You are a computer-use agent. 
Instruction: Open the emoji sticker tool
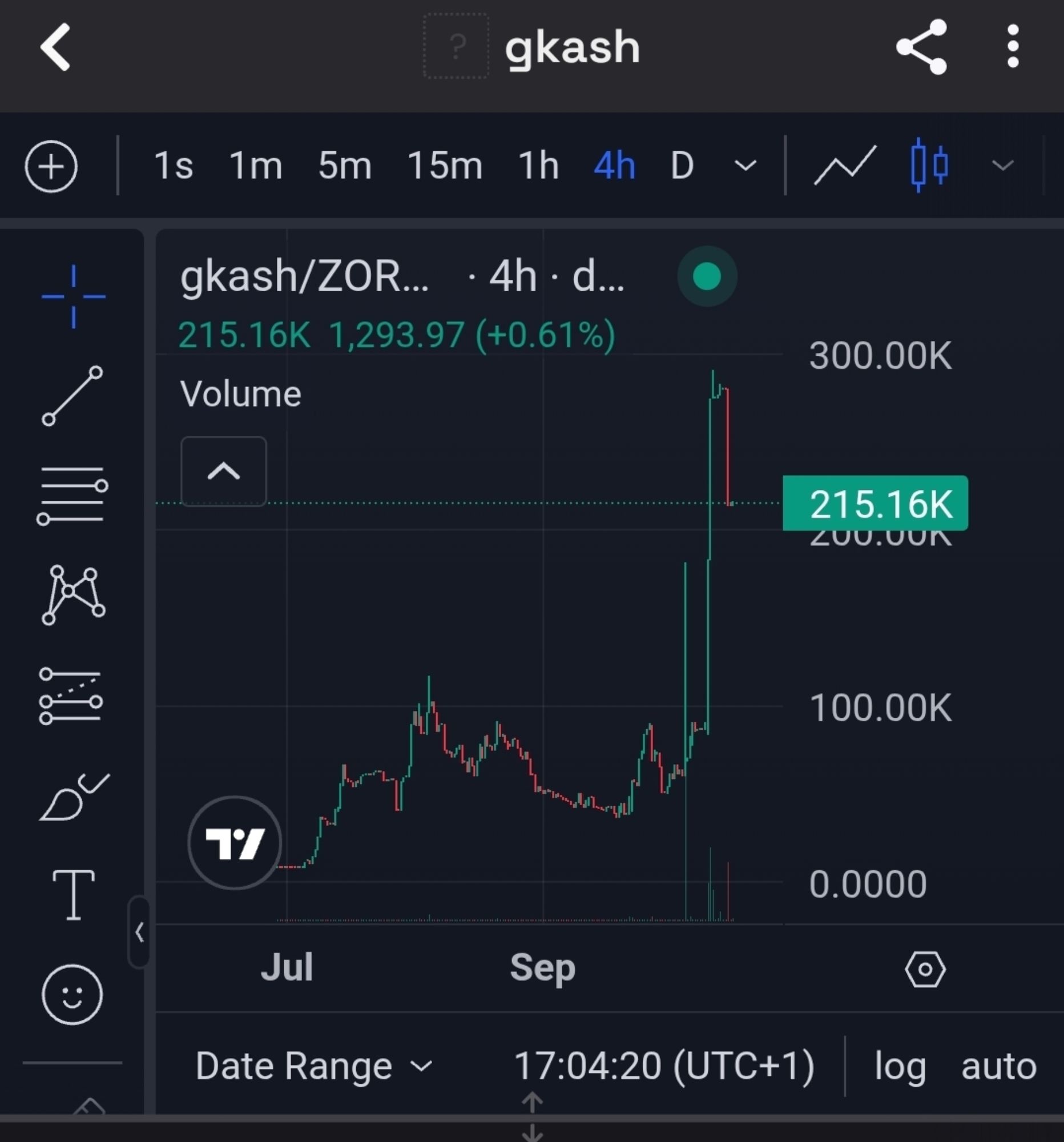click(x=72, y=995)
